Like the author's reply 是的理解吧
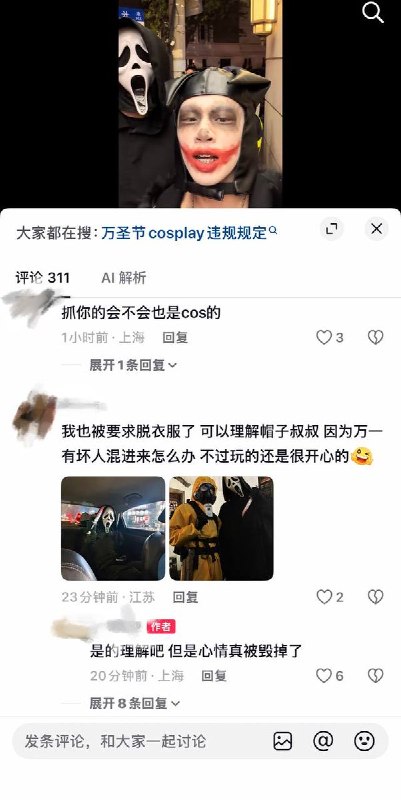Image resolution: width=401 pixels, height=800 pixels. pos(330,676)
